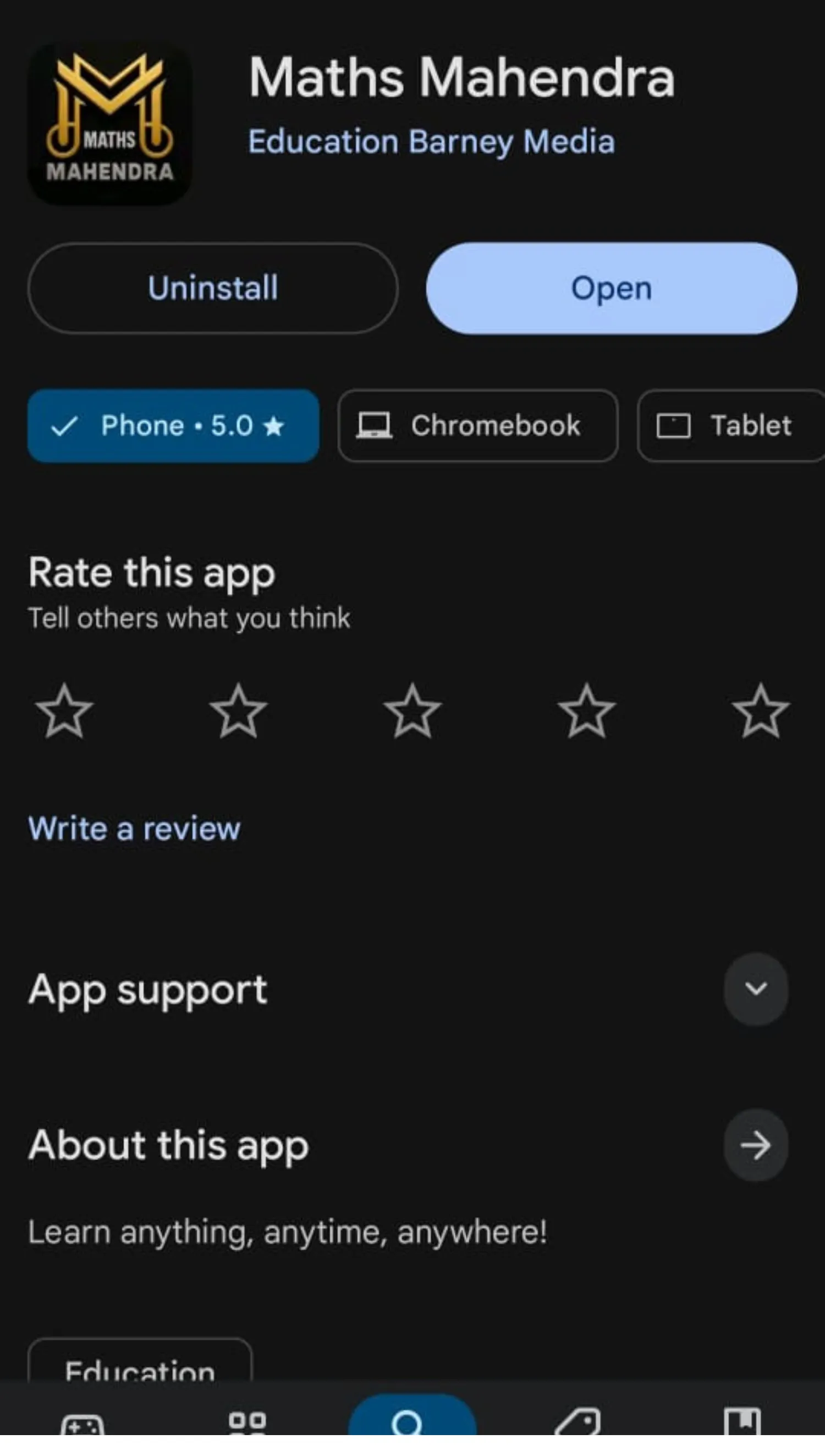
Task: Go to the Apps tab
Action: click(x=247, y=1421)
